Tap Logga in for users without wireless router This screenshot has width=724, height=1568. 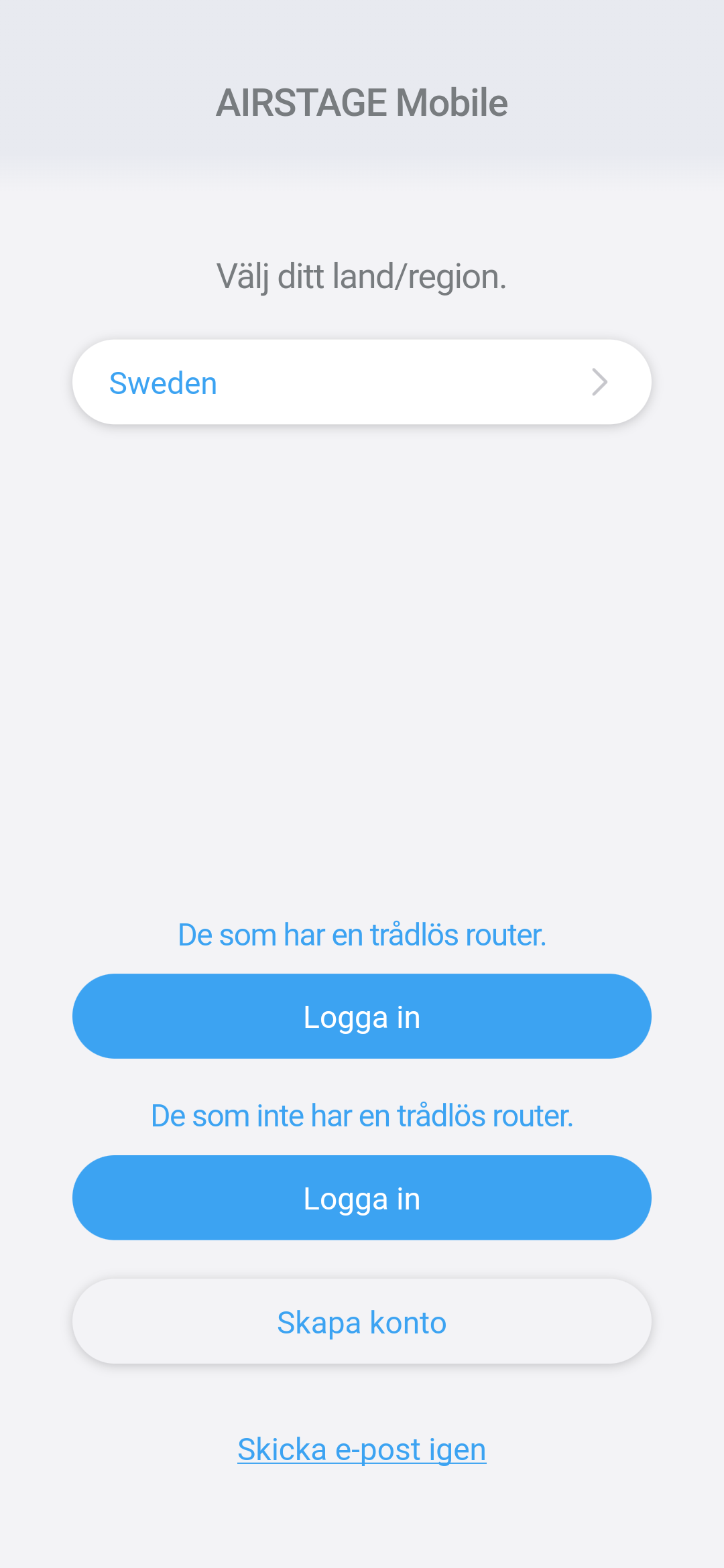(x=362, y=1198)
